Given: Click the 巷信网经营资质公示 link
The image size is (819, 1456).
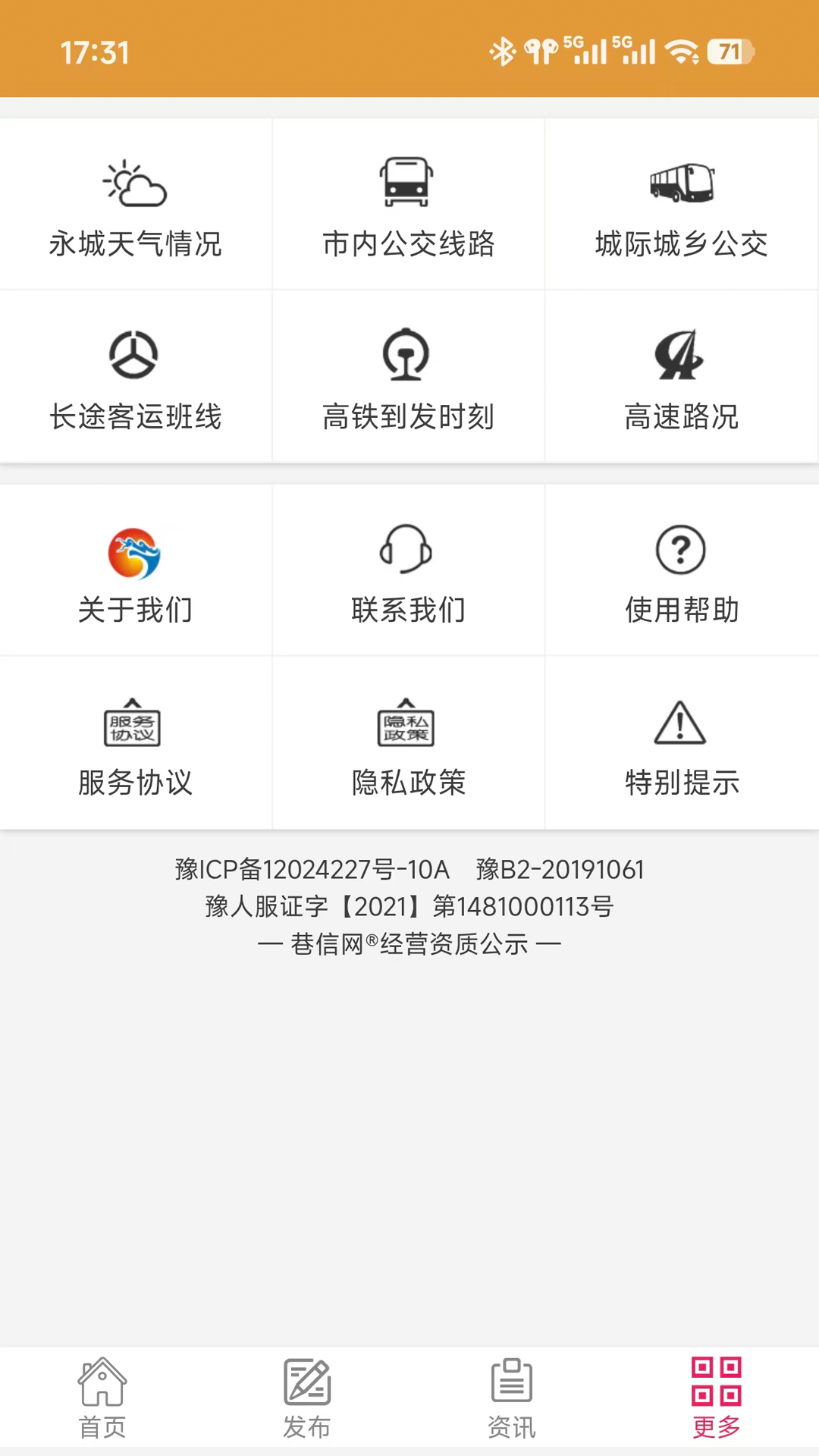Looking at the screenshot, I should [x=409, y=943].
